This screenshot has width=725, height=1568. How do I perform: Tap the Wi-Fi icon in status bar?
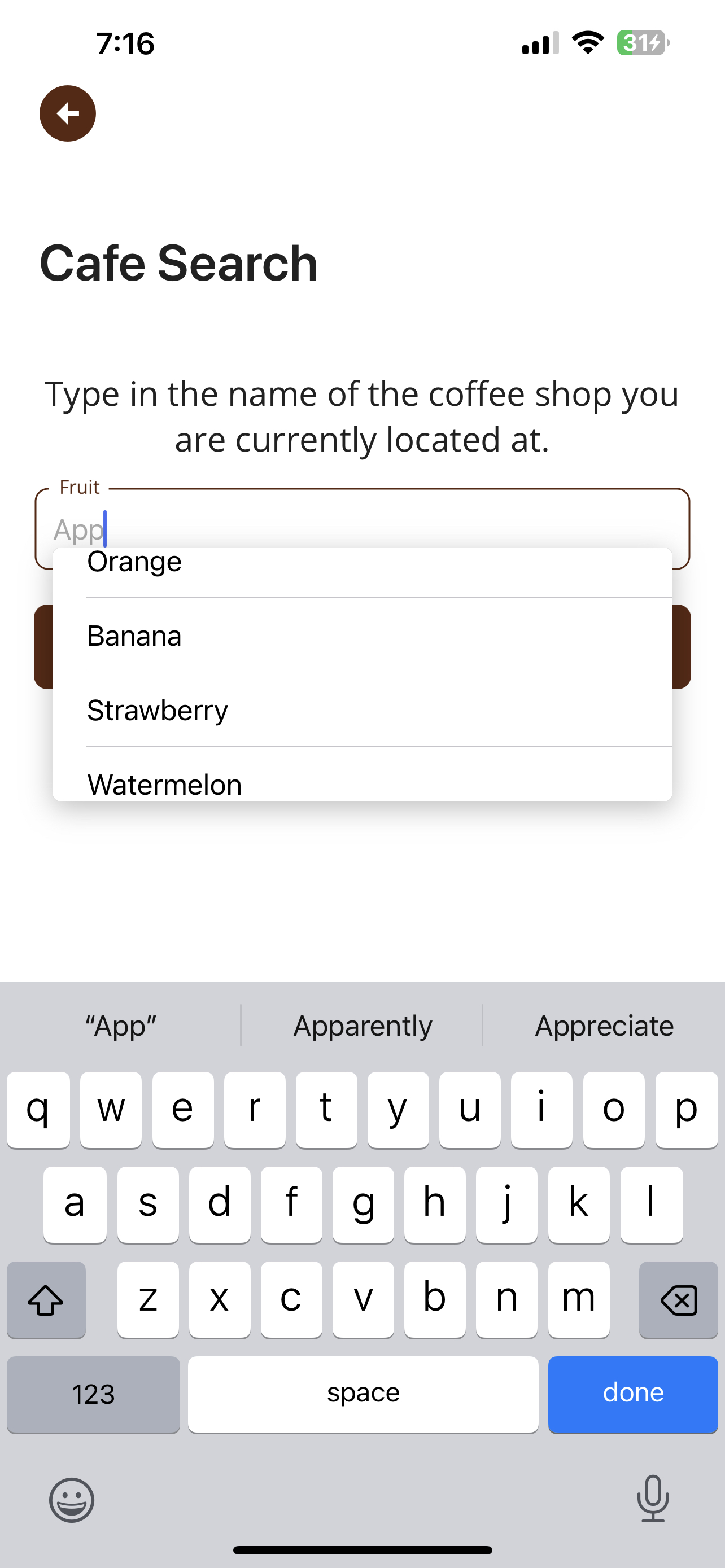coord(588,42)
